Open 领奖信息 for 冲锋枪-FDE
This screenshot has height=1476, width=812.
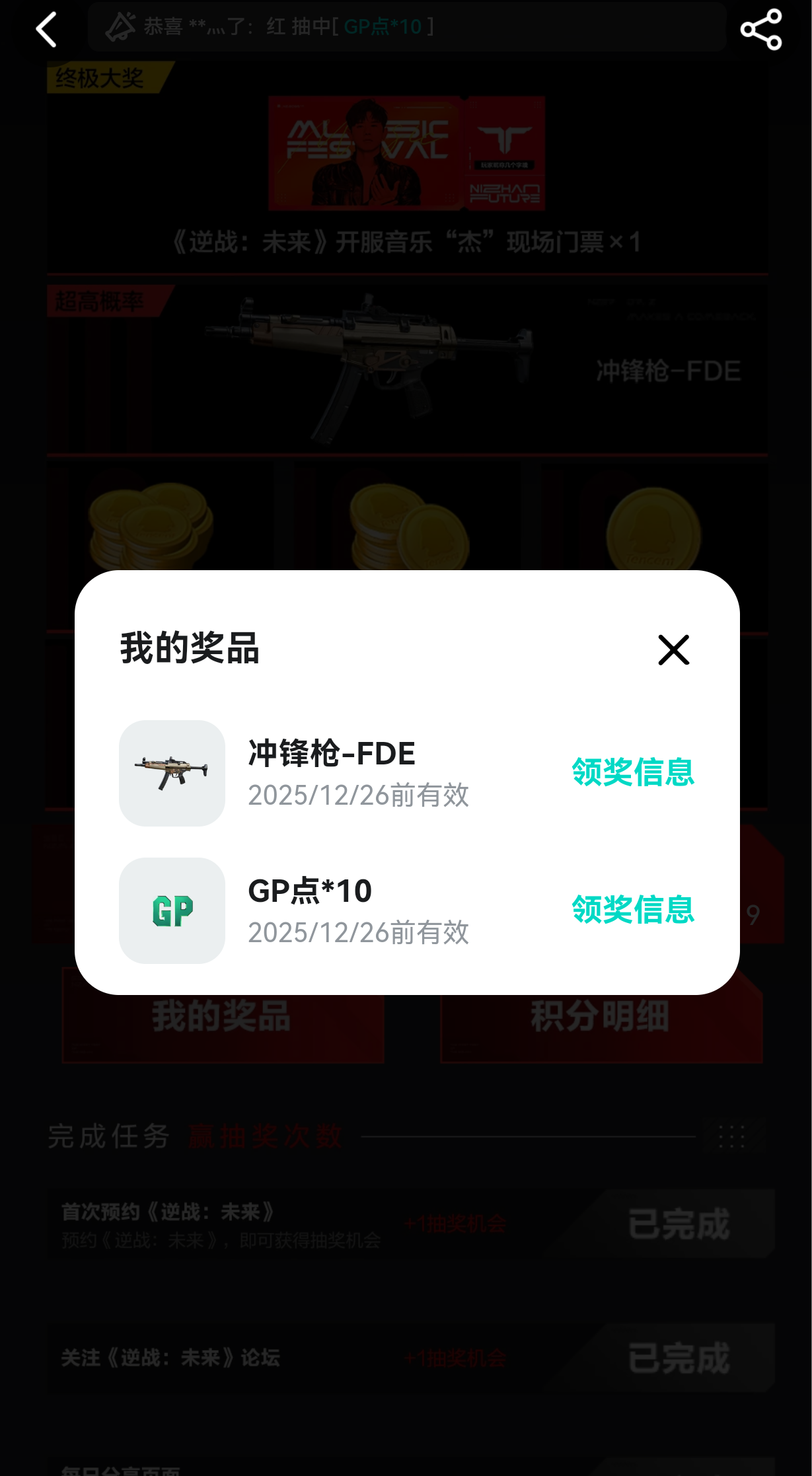pos(632,772)
